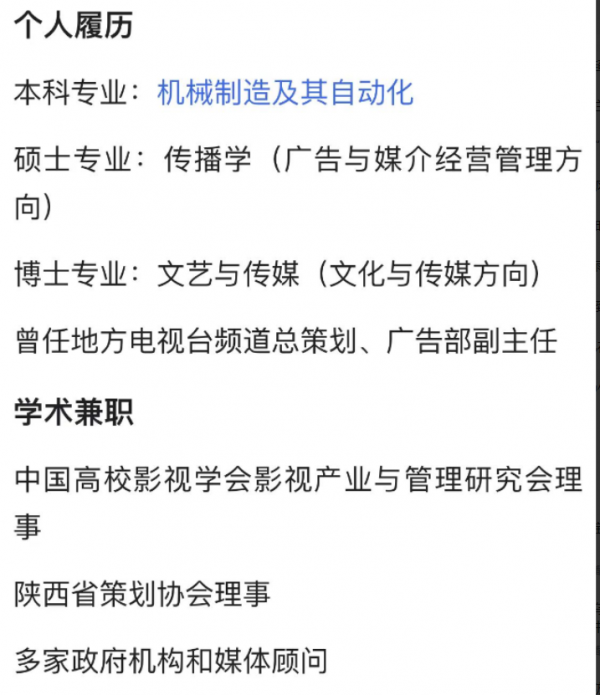Open the 机械制造及其自动化 link
The width and height of the screenshot is (600, 695).
click(x=285, y=93)
